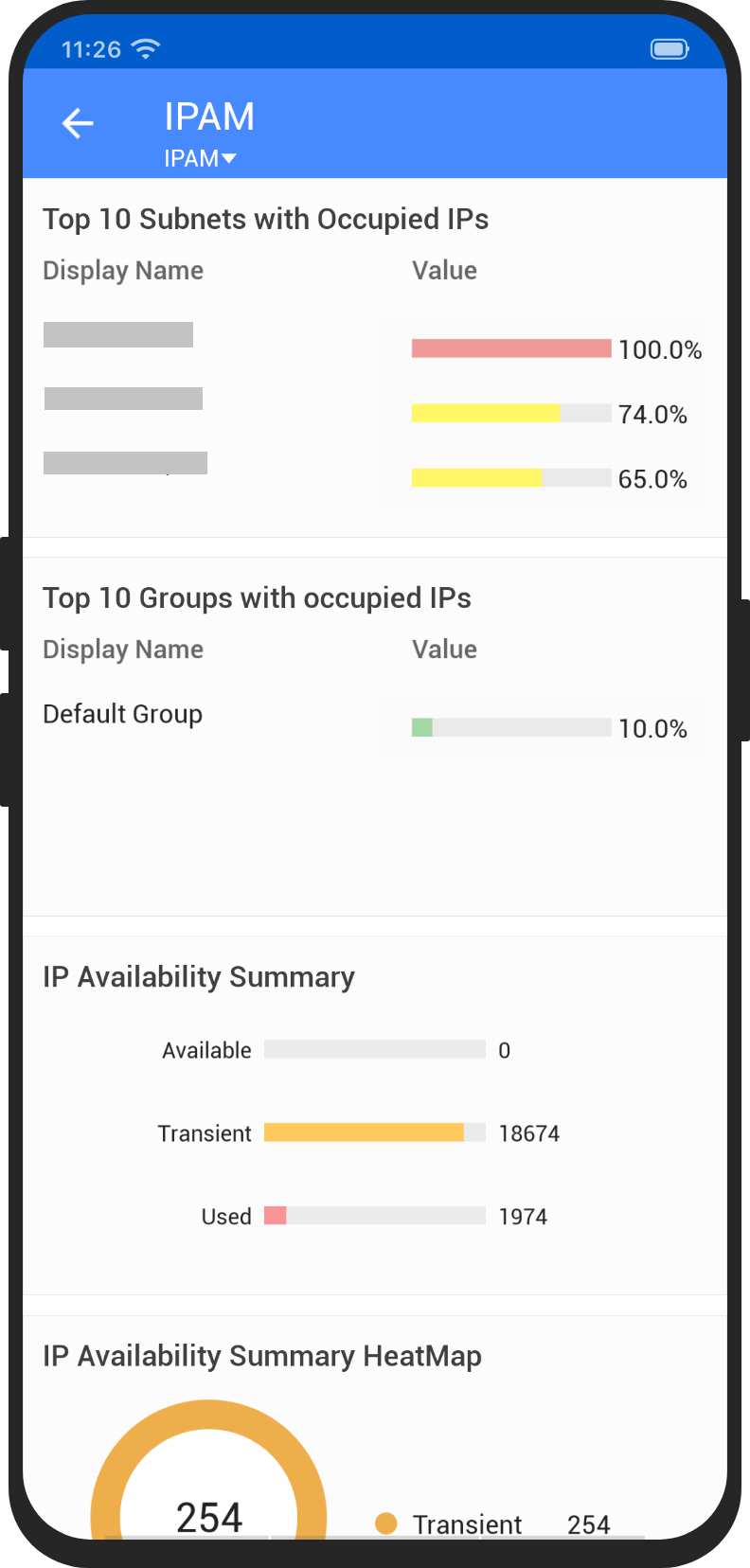Open the subnet row with 65.0% occupancy
This screenshot has width=750, height=1568.
125,463
